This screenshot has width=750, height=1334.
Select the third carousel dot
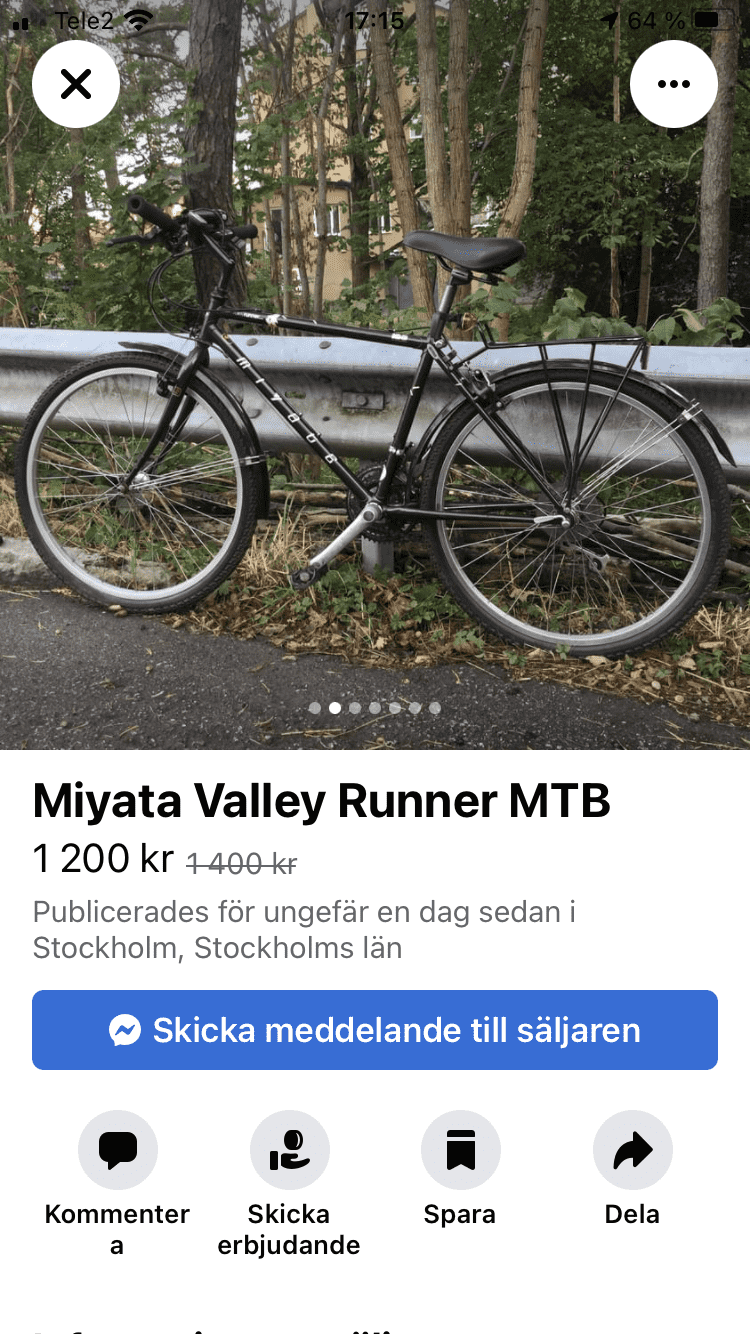[355, 707]
